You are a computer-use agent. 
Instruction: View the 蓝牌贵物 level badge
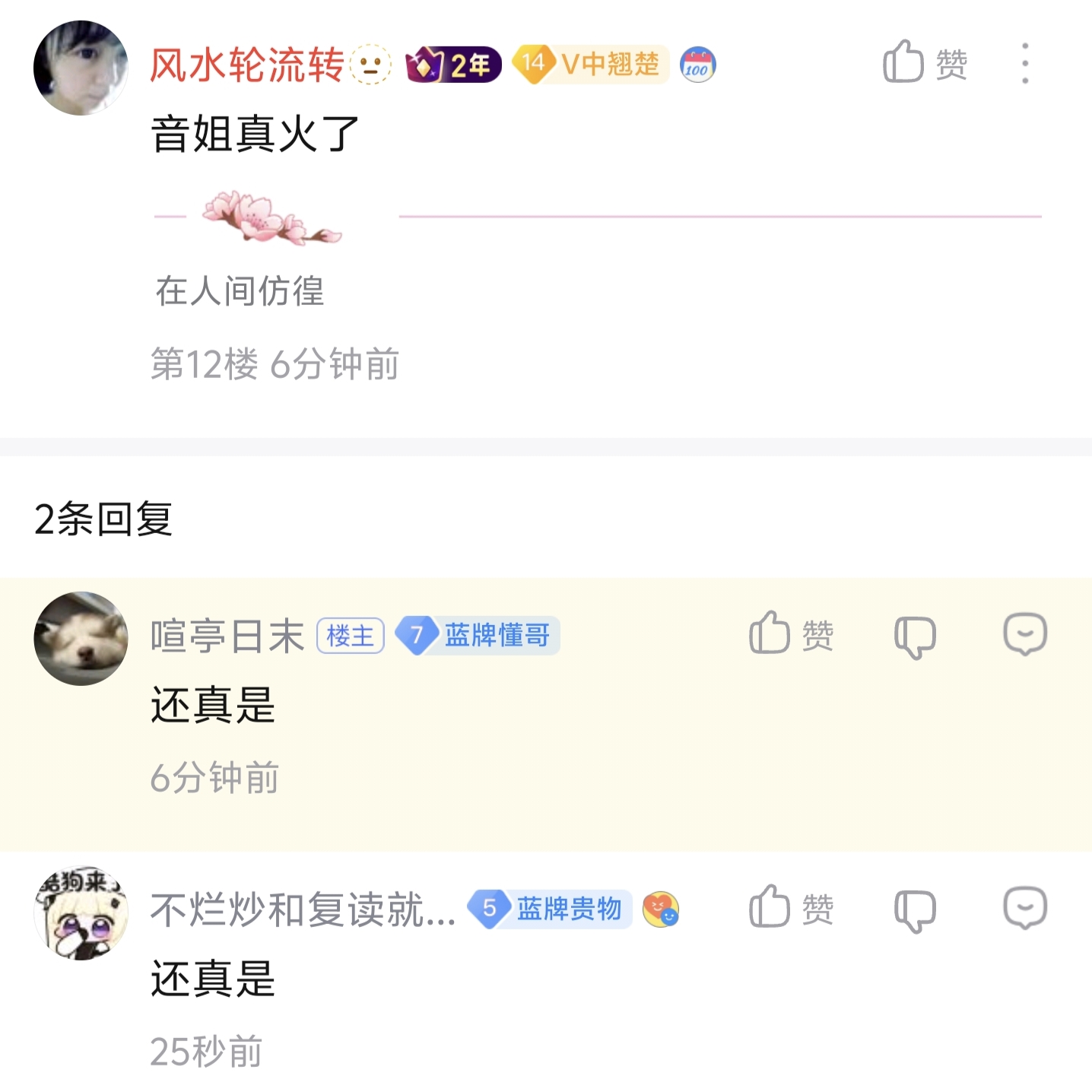coord(549,909)
